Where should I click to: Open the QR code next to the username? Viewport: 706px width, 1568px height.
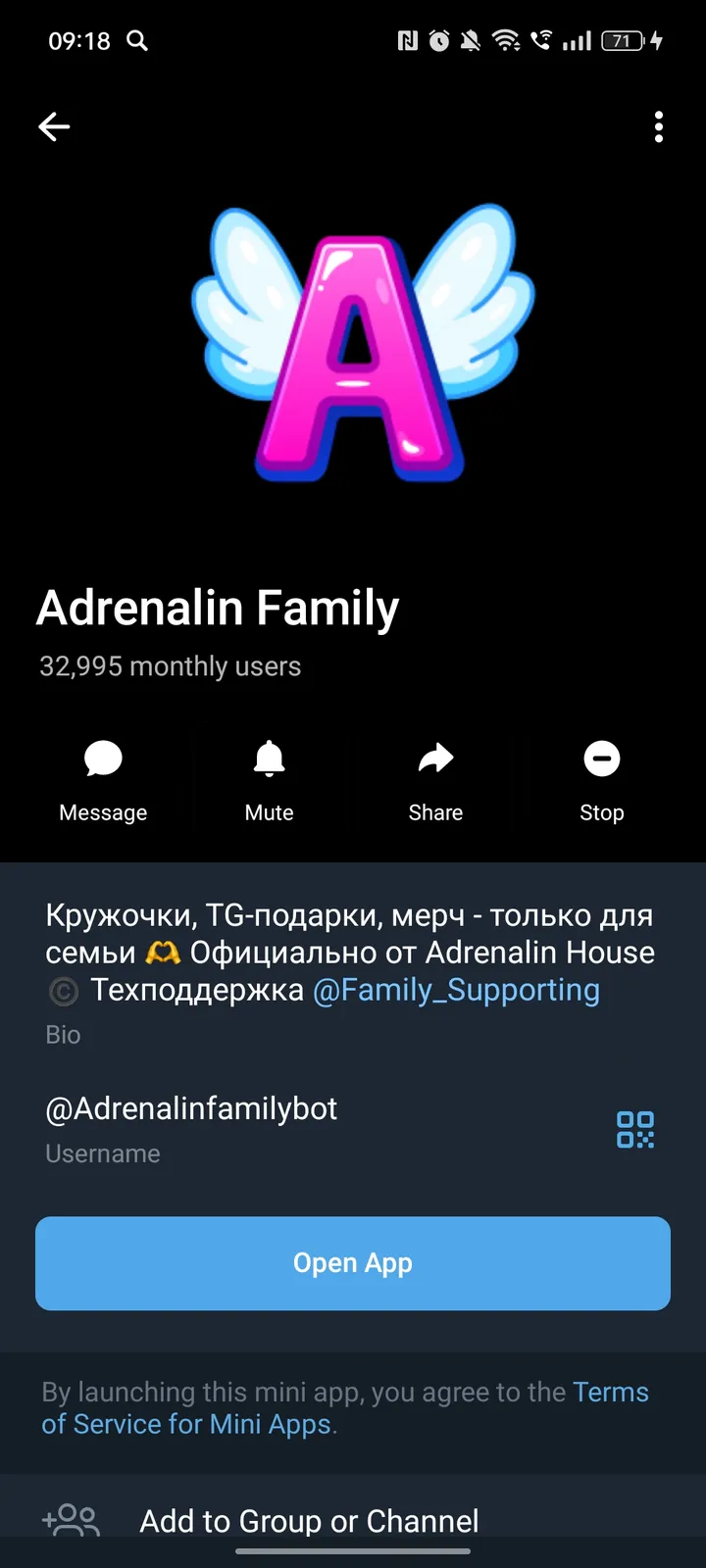click(x=634, y=1129)
